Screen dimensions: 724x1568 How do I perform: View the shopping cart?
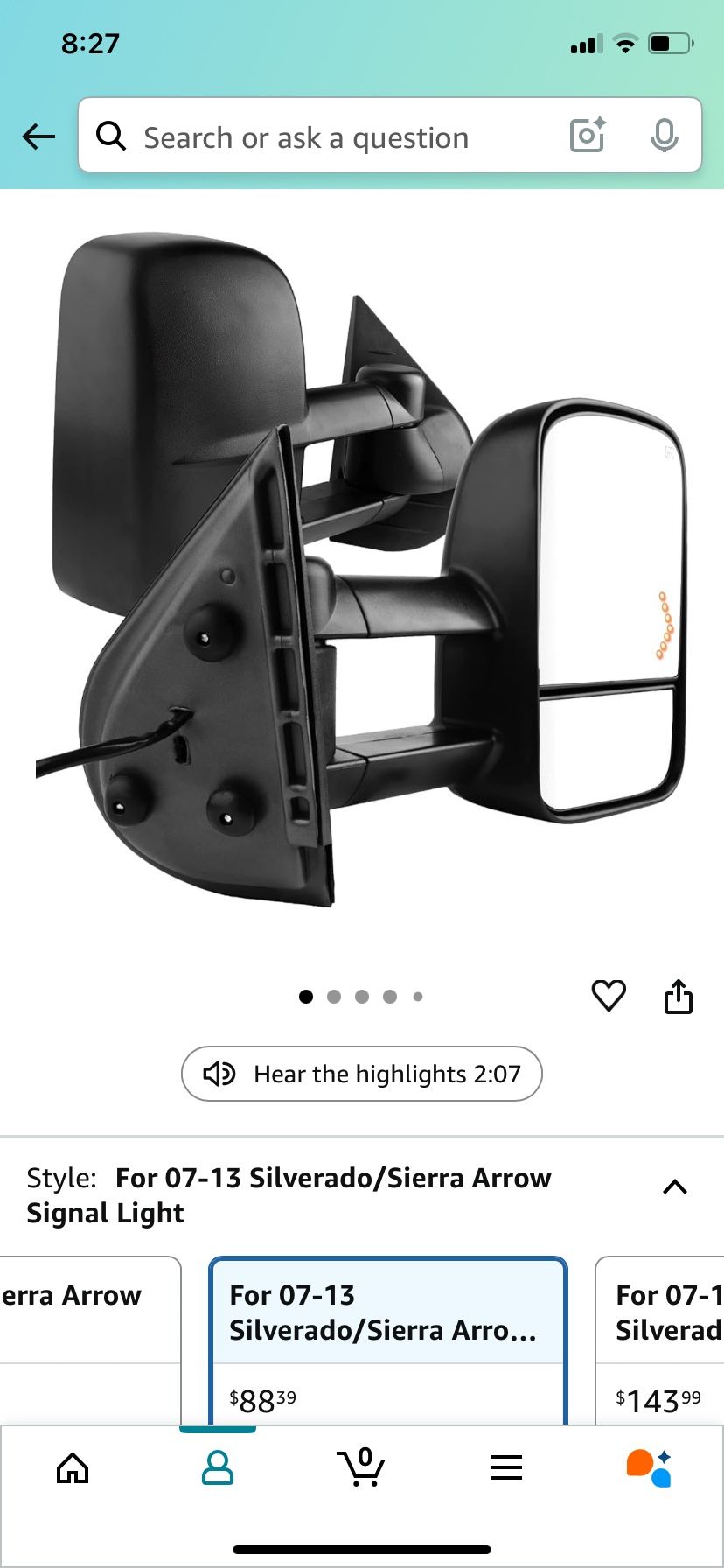click(361, 1467)
